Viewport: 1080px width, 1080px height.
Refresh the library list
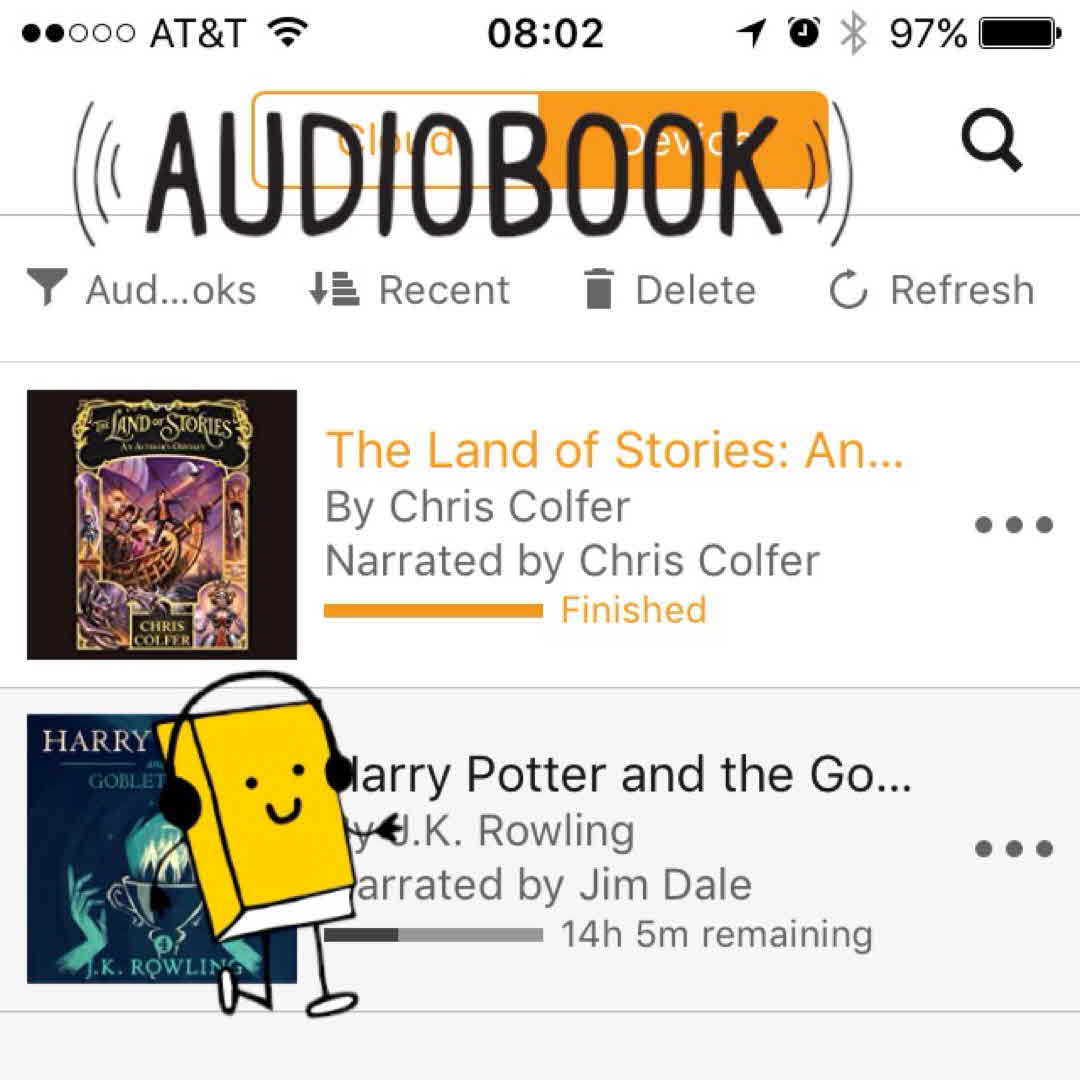(x=931, y=290)
